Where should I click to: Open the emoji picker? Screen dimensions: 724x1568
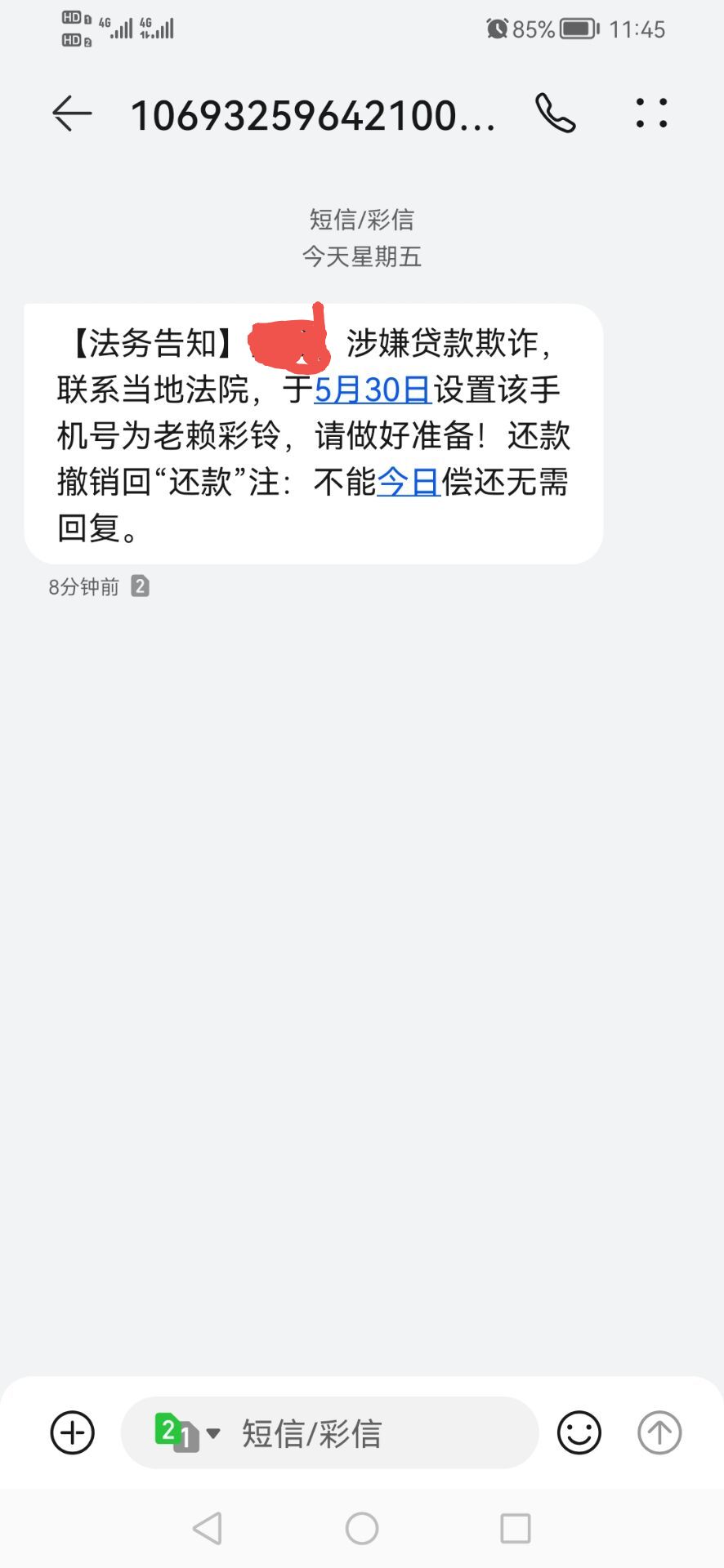click(x=579, y=1432)
